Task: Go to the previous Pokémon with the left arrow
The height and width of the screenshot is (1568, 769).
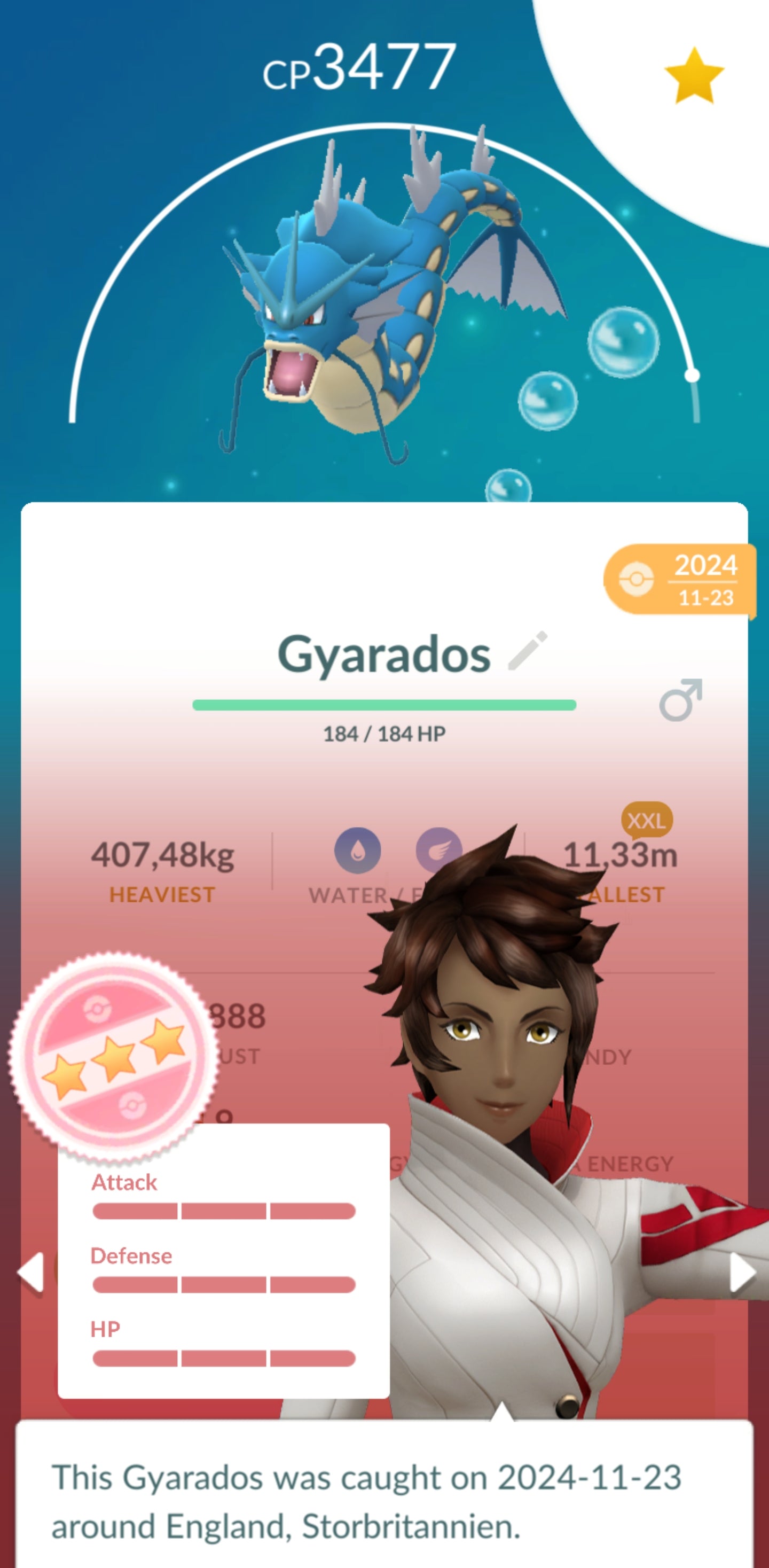Action: point(31,1271)
